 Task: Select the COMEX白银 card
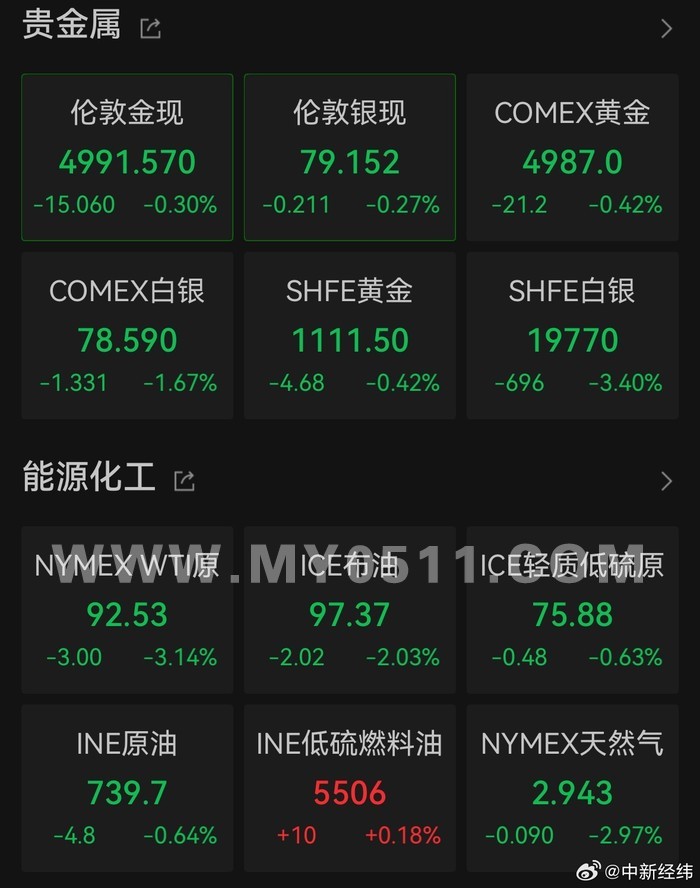(127, 335)
